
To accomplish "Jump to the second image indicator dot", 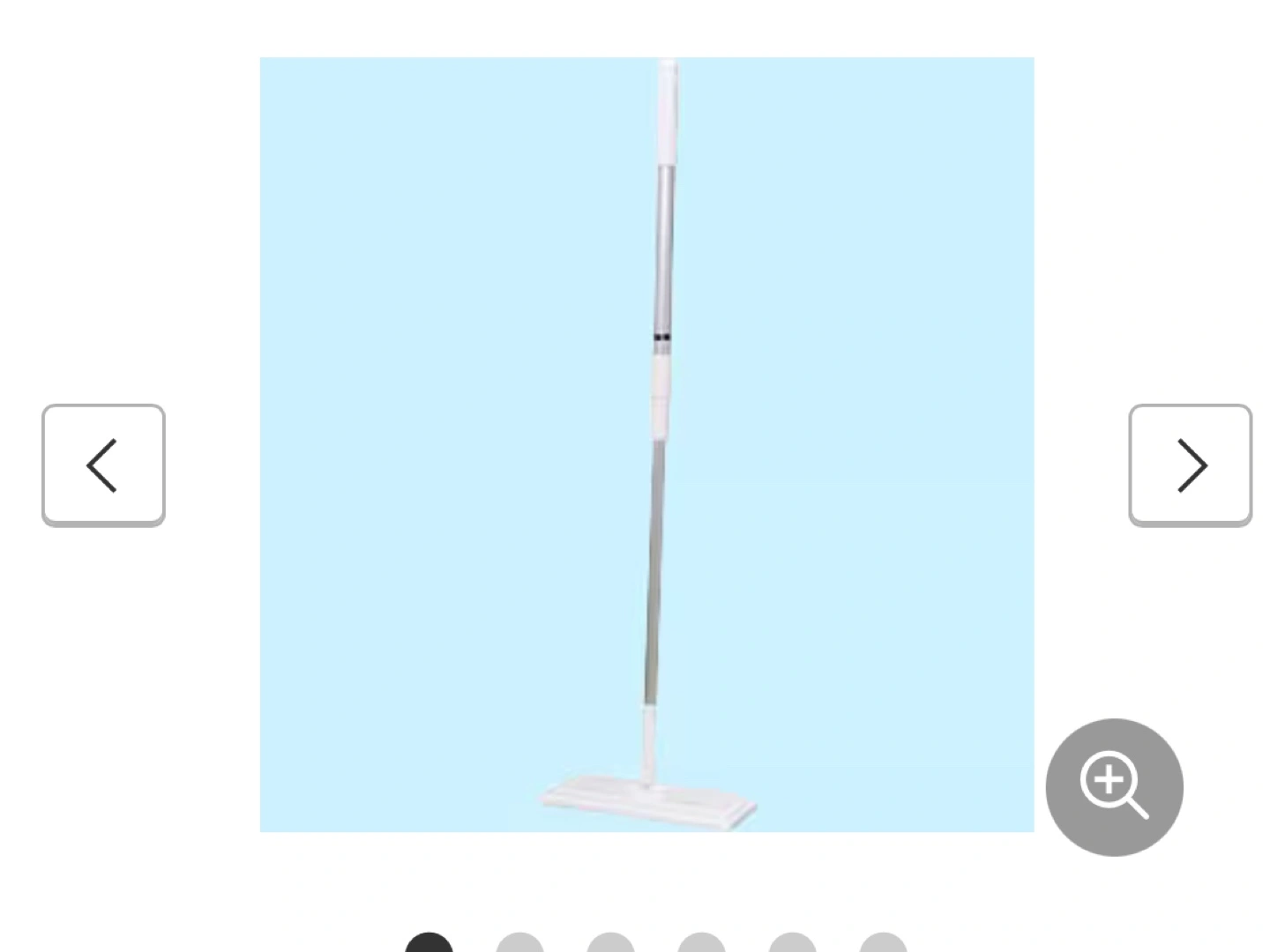I will point(519,944).
